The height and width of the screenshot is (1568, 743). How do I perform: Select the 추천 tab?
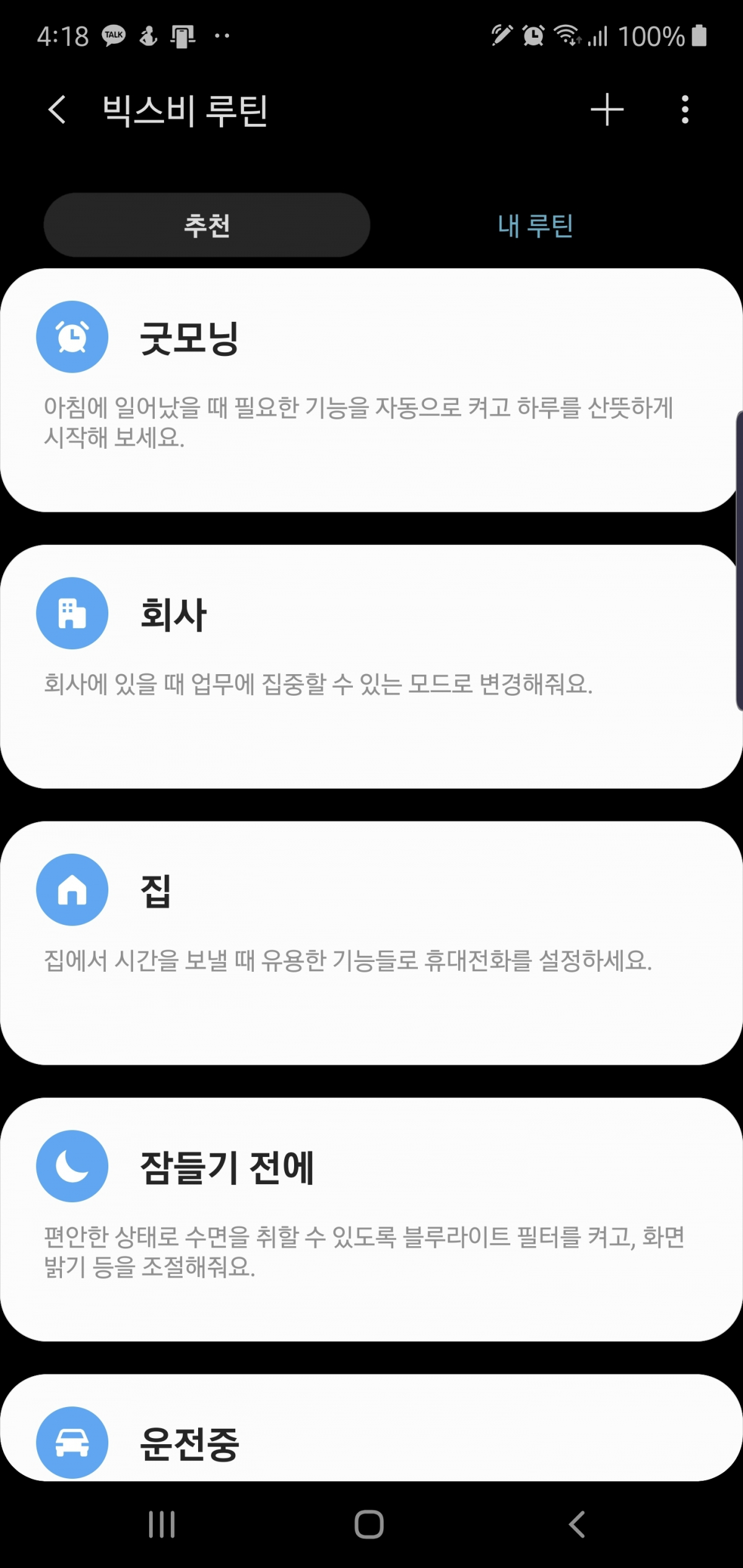click(207, 225)
